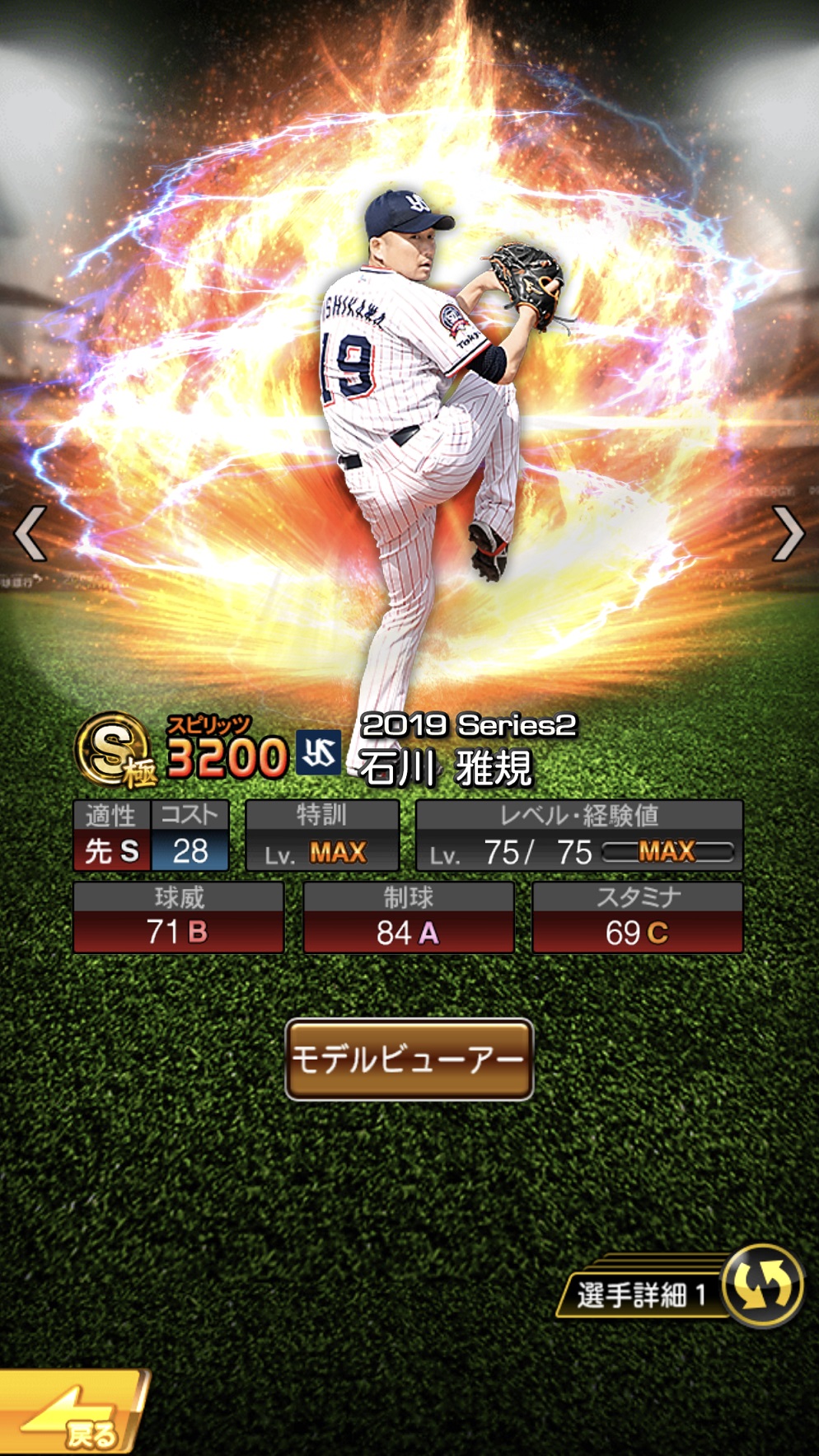Go to the previous player card
The image size is (819, 1456).
[31, 534]
